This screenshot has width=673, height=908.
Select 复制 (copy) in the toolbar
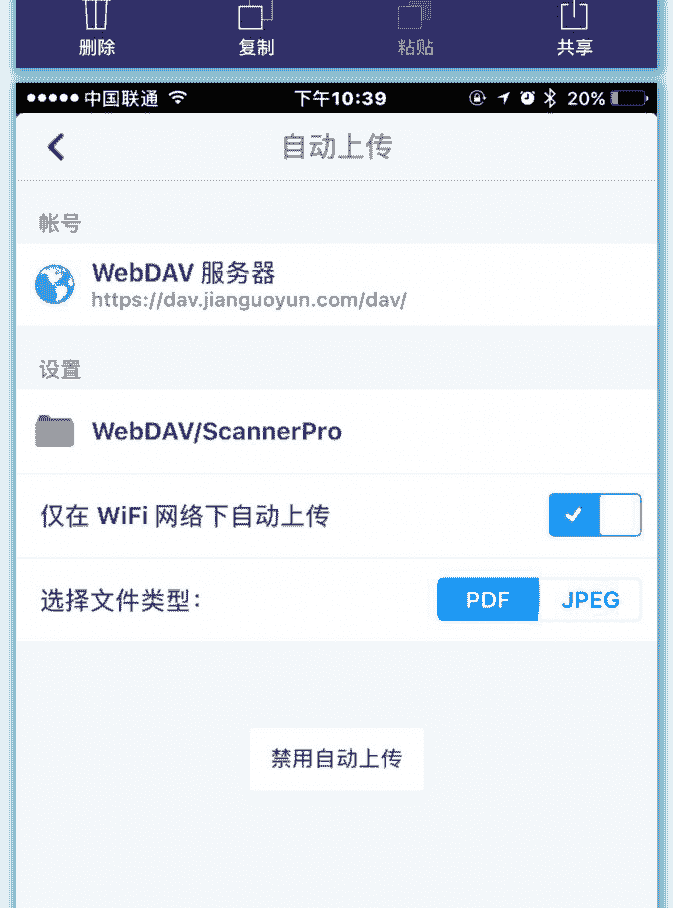(x=256, y=28)
